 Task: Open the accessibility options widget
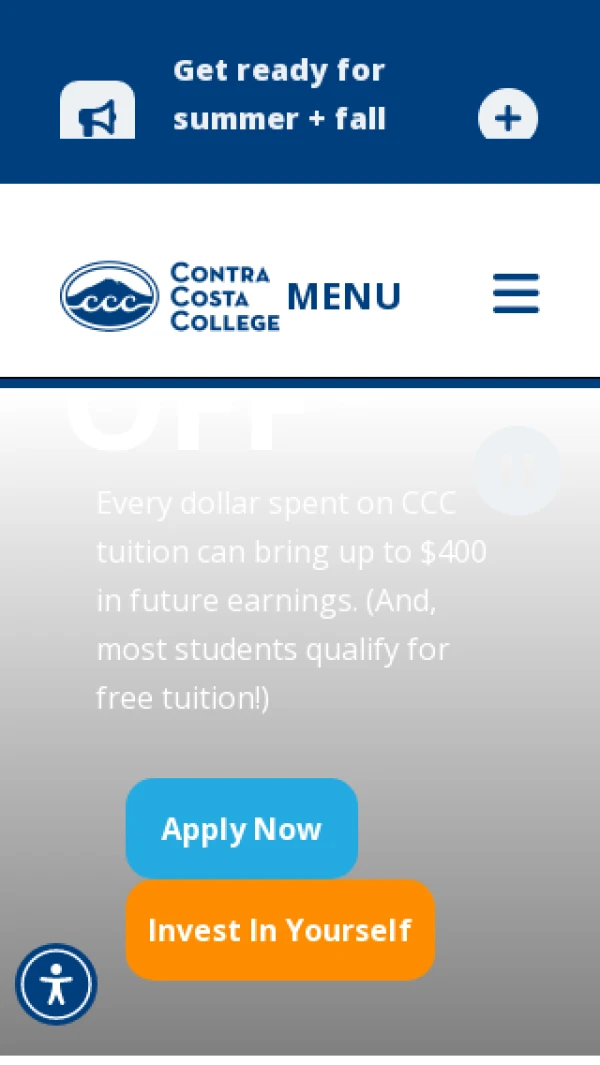56,984
